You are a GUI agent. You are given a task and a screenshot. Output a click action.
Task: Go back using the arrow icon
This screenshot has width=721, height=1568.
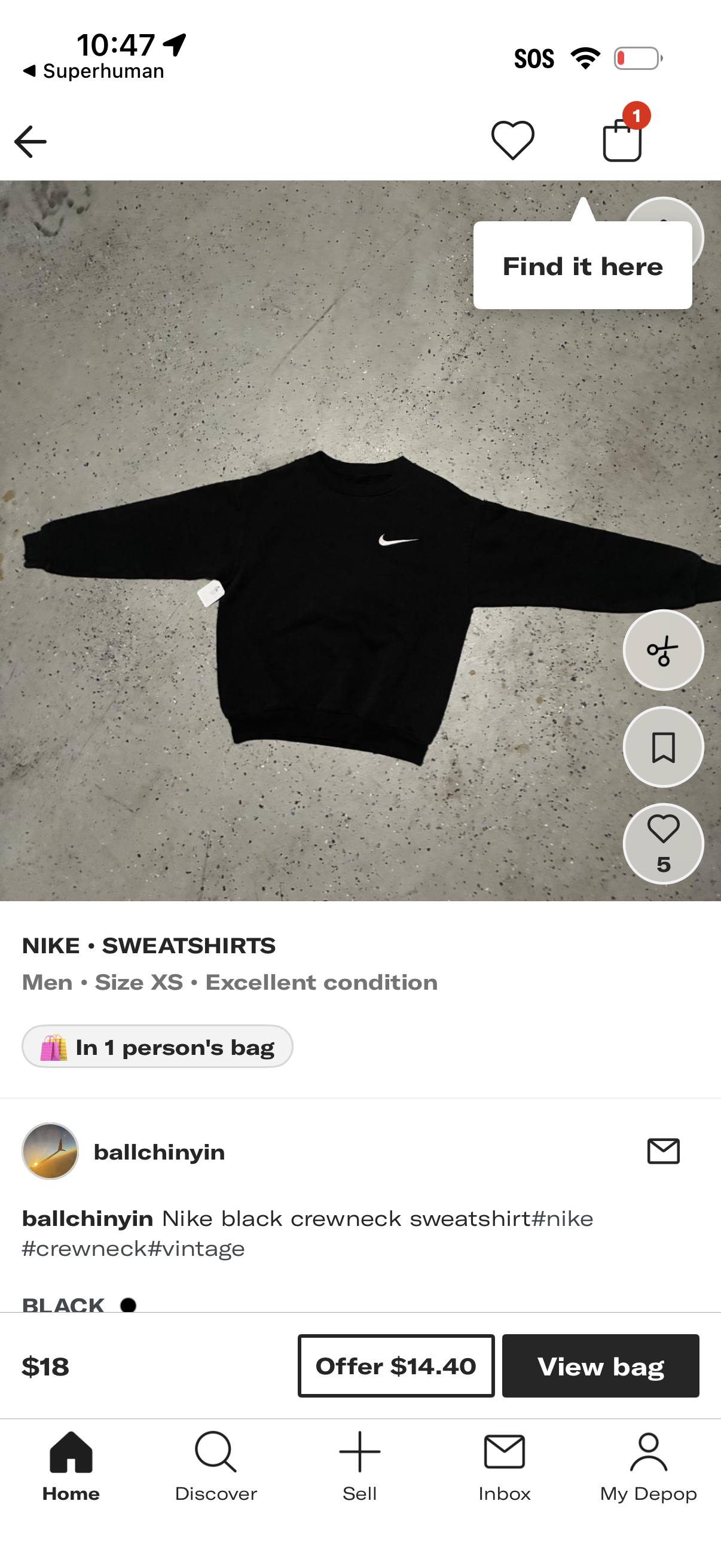[x=30, y=141]
